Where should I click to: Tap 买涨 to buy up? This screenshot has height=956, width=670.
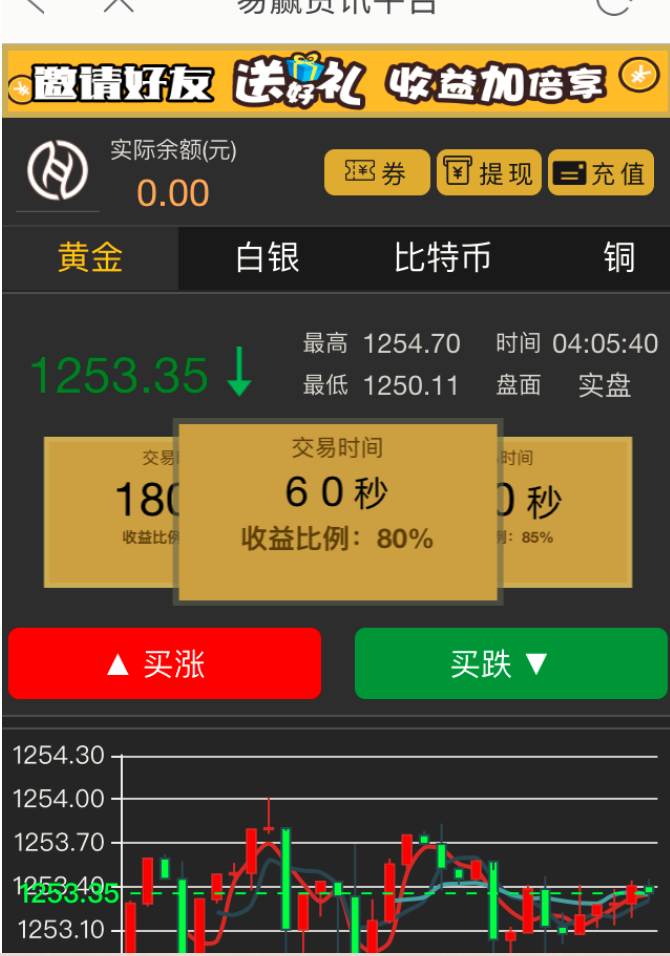point(164,663)
